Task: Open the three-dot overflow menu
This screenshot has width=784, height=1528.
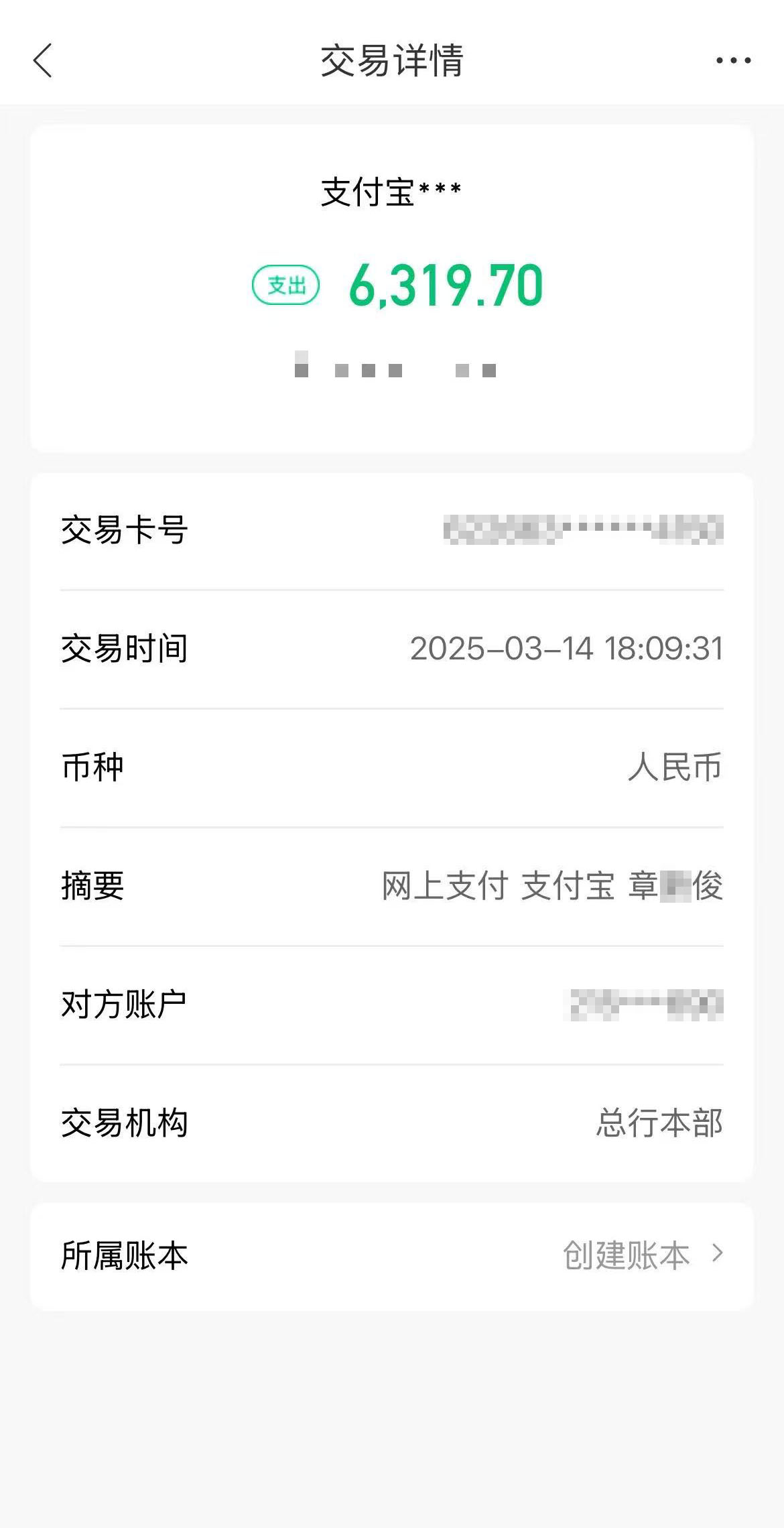Action: 733,60
